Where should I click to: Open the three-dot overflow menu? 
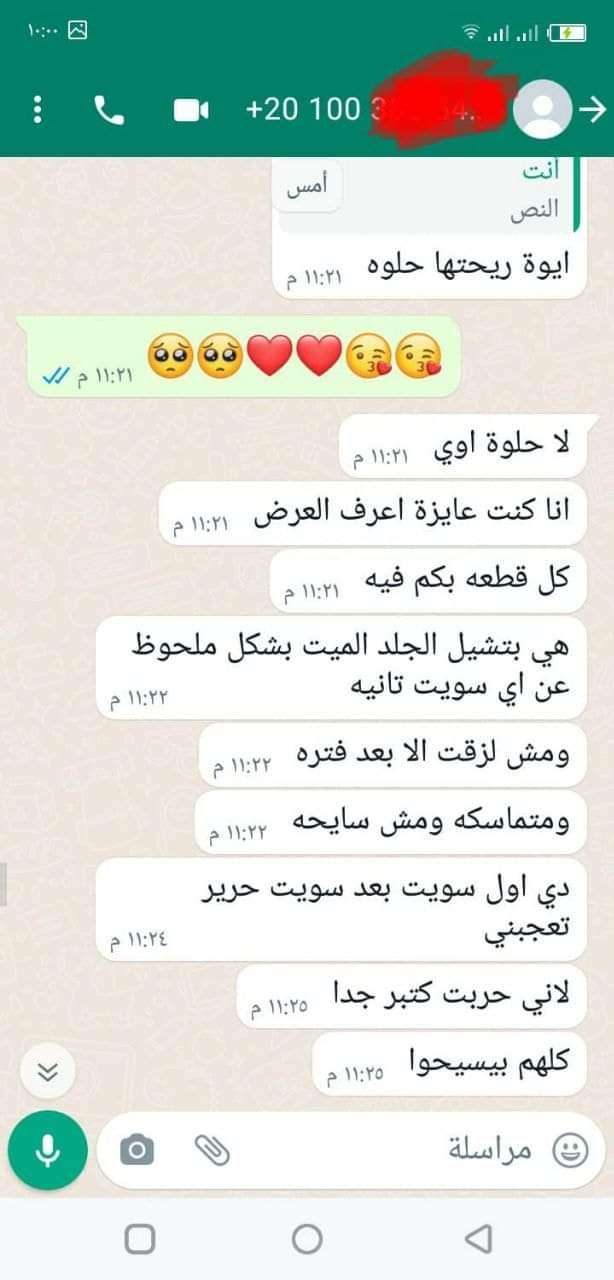38,109
